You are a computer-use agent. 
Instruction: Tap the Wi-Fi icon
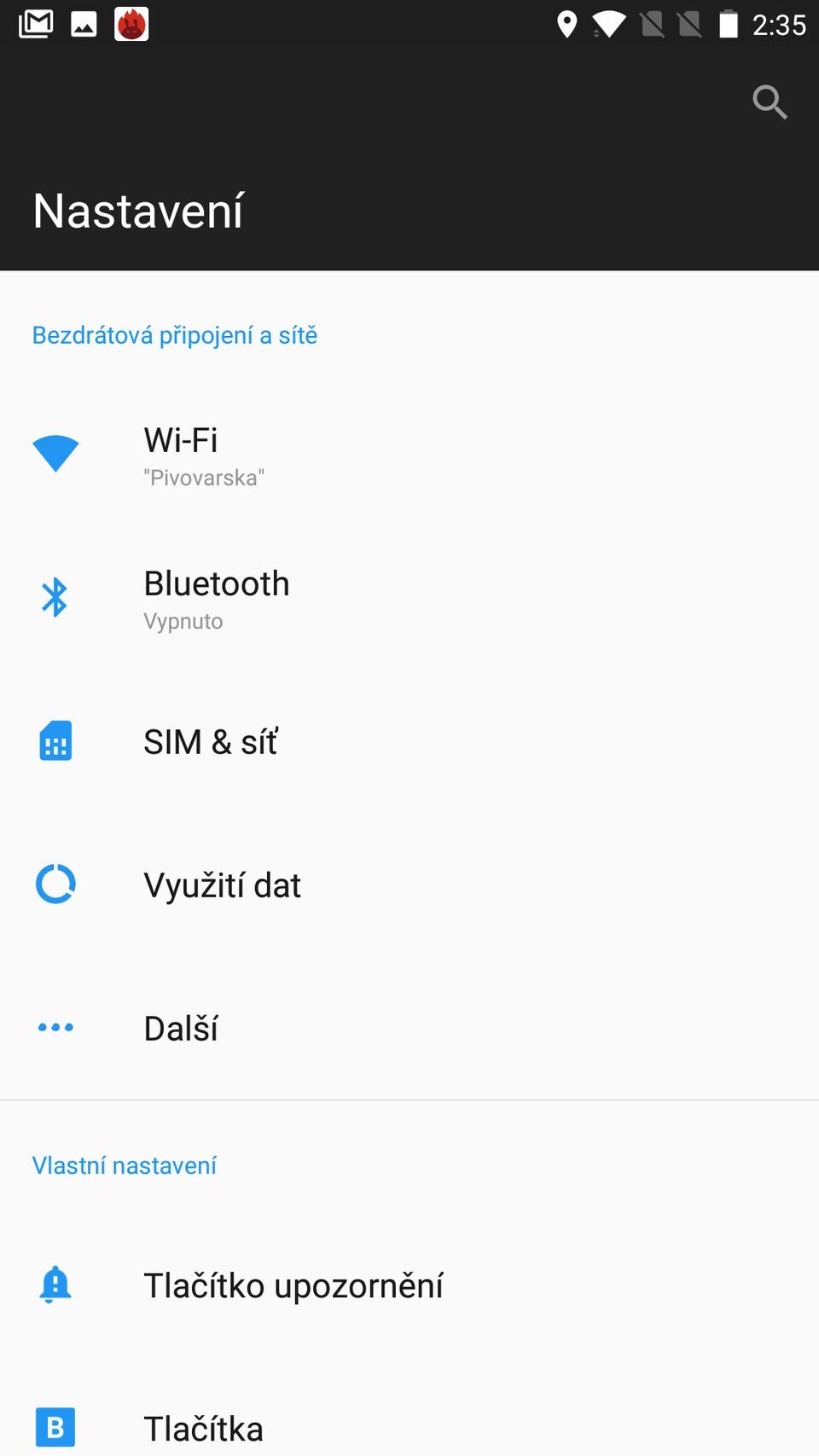coord(55,452)
